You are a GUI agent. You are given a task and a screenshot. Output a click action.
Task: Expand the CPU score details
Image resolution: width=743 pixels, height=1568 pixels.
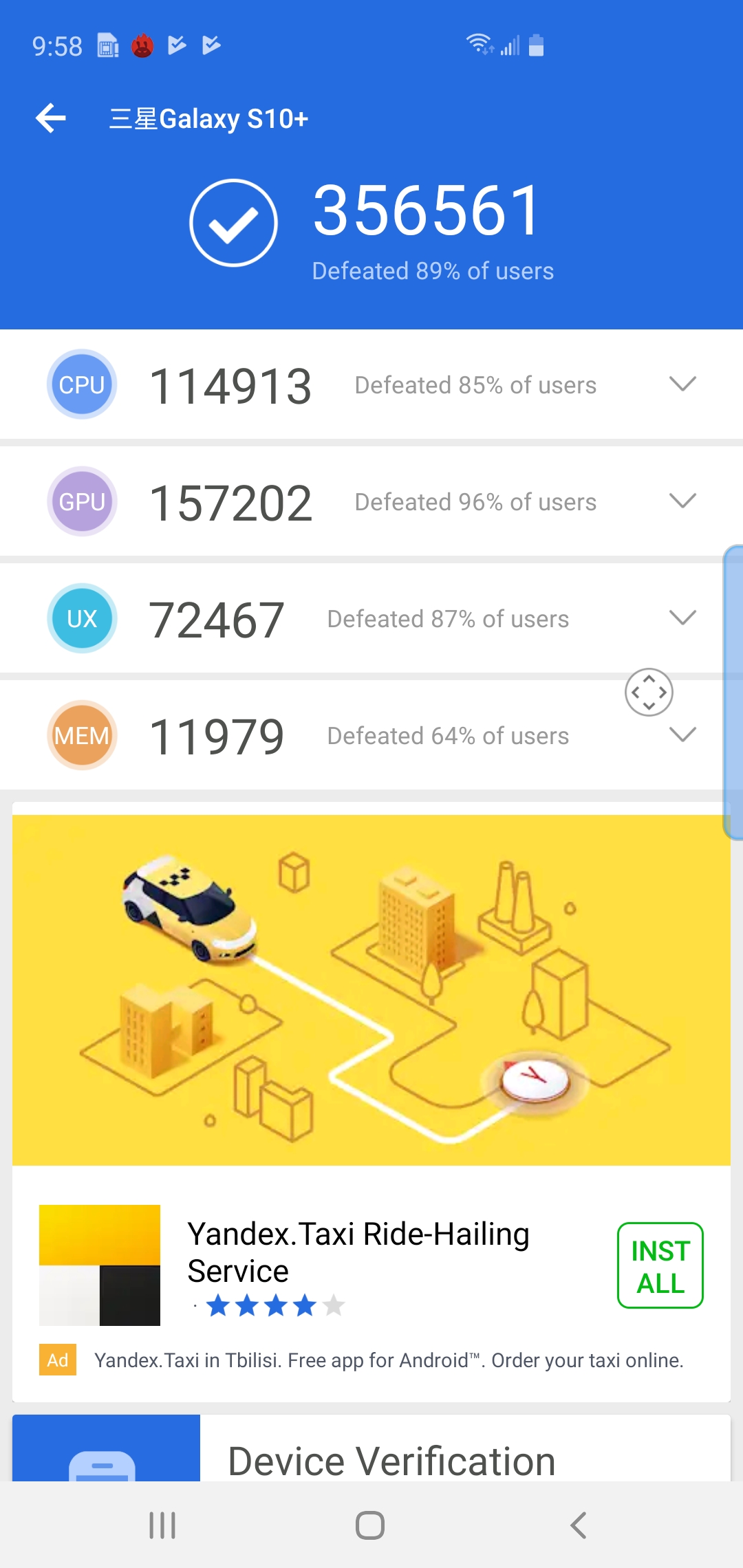tap(682, 384)
